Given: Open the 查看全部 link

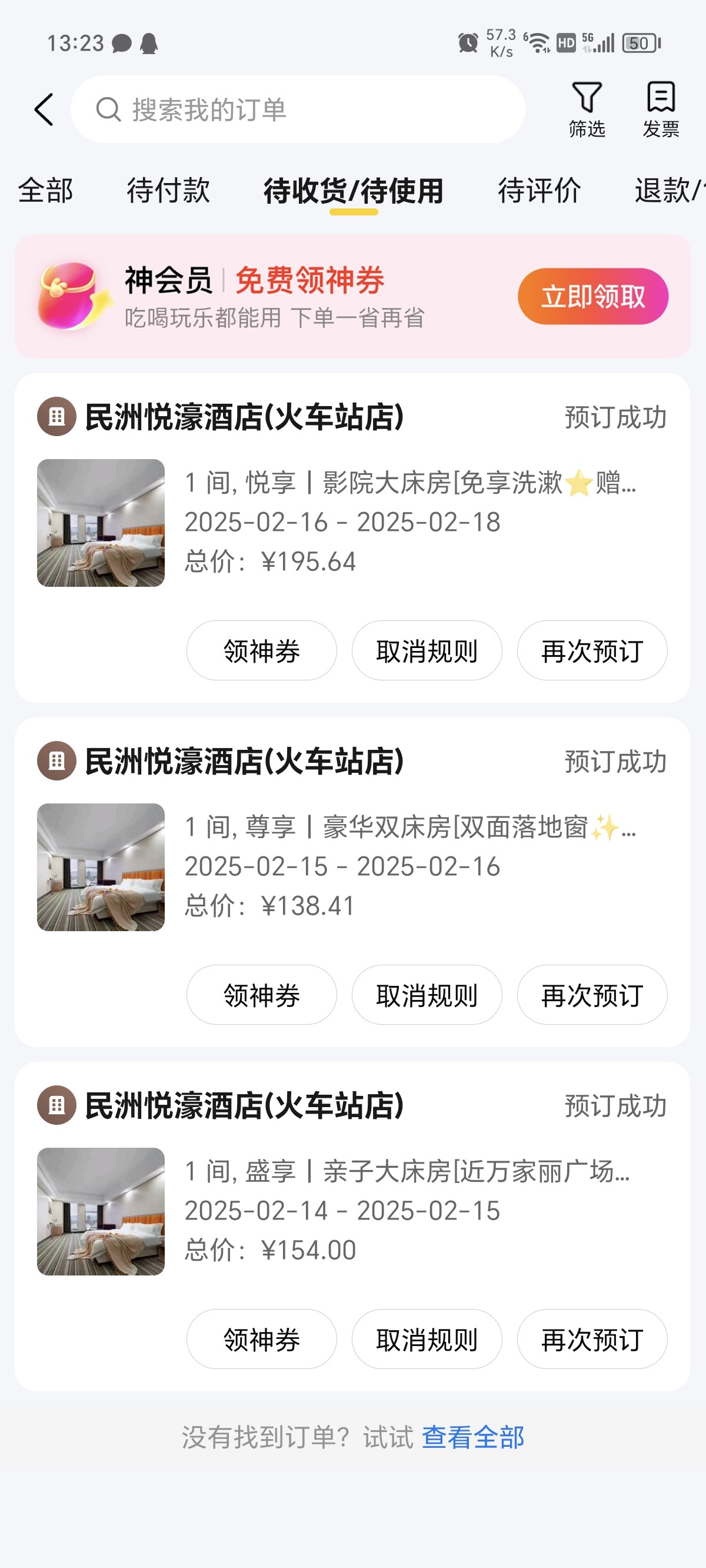Looking at the screenshot, I should tap(473, 1438).
